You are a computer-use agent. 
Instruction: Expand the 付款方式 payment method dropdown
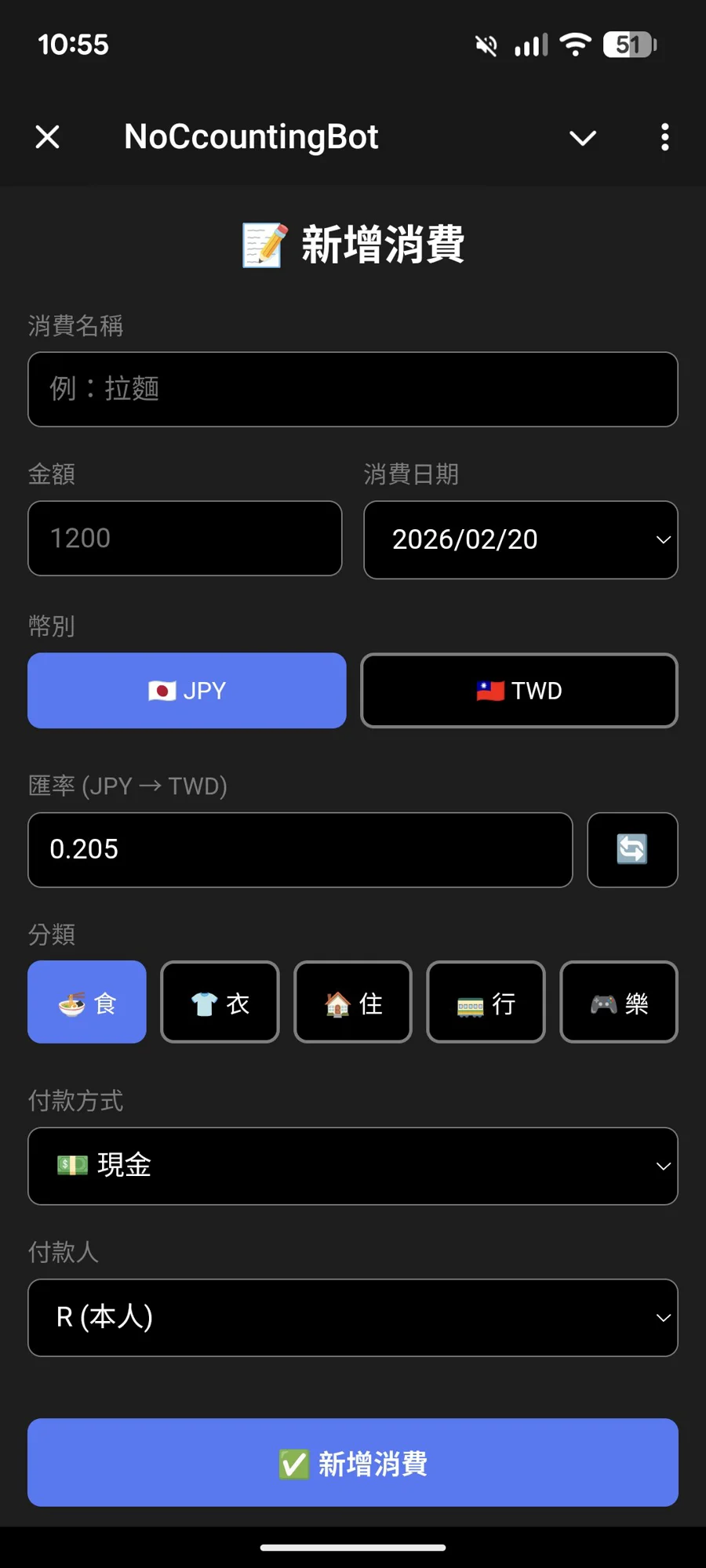pos(353,1166)
